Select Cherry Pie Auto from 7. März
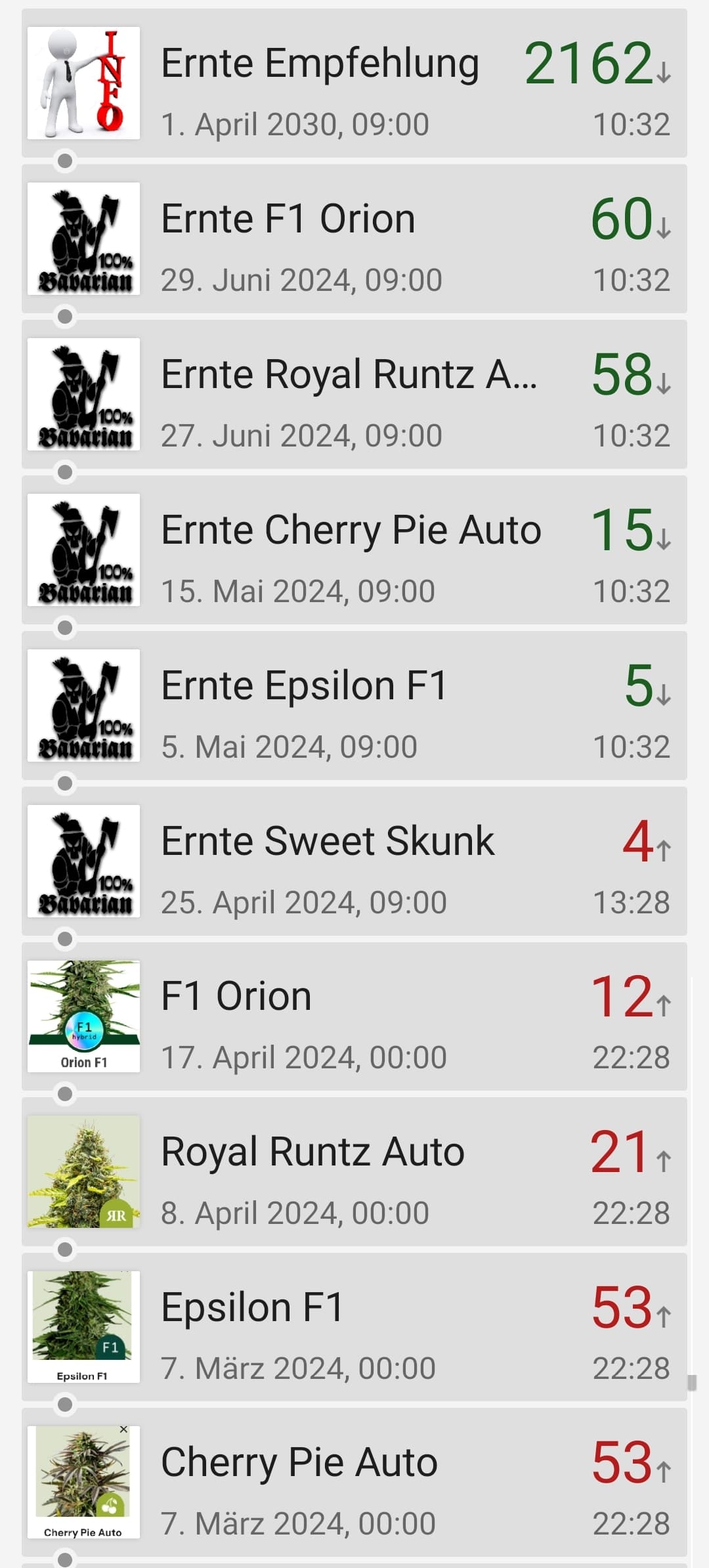This screenshot has width=709, height=1568. (x=354, y=1483)
